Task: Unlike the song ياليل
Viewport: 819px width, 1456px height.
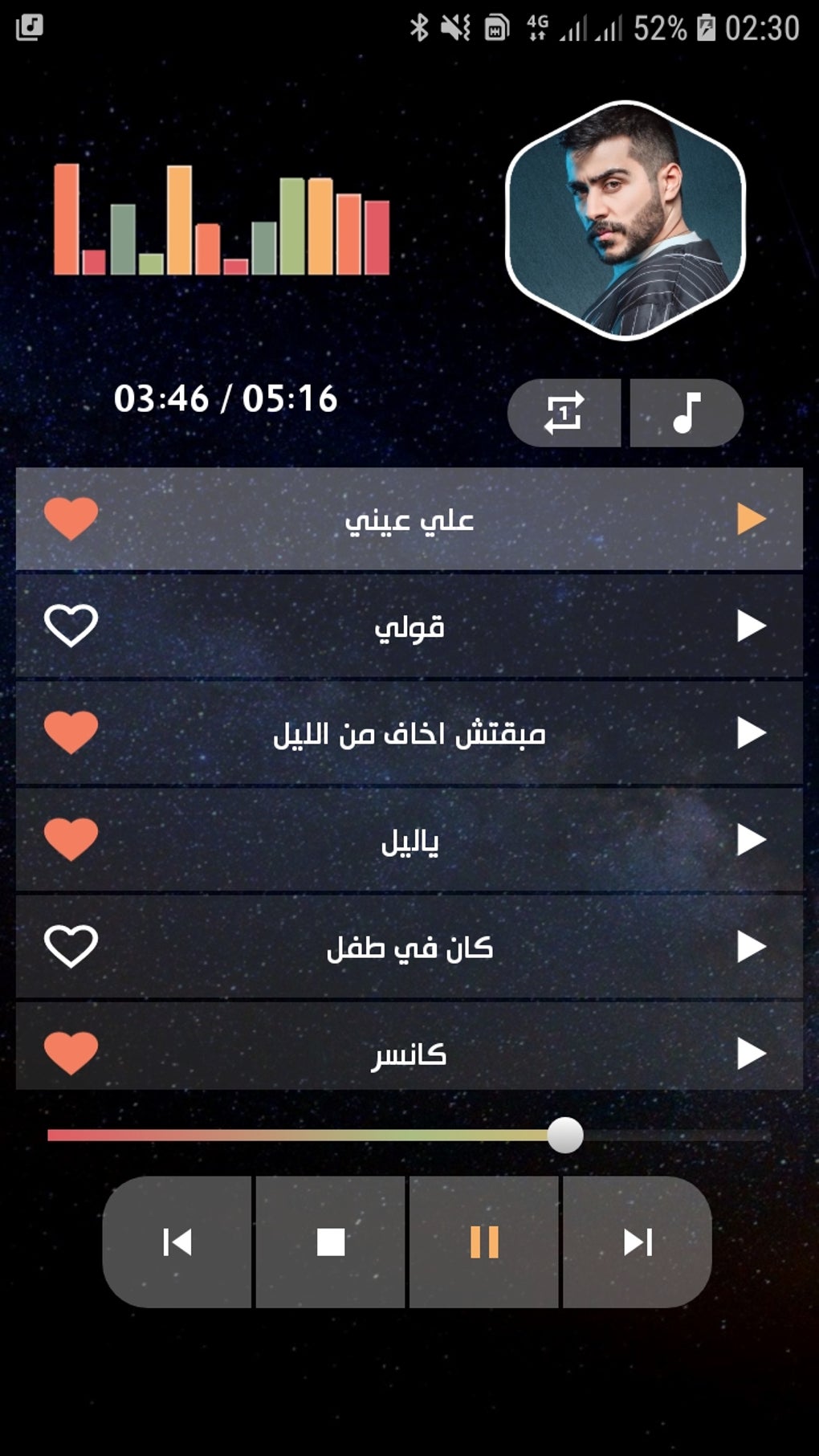Action: [x=71, y=839]
